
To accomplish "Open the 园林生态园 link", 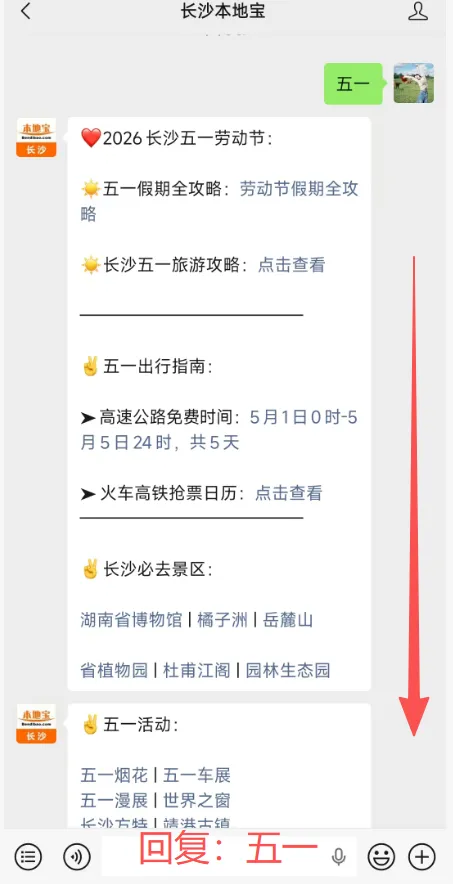I will click(287, 670).
